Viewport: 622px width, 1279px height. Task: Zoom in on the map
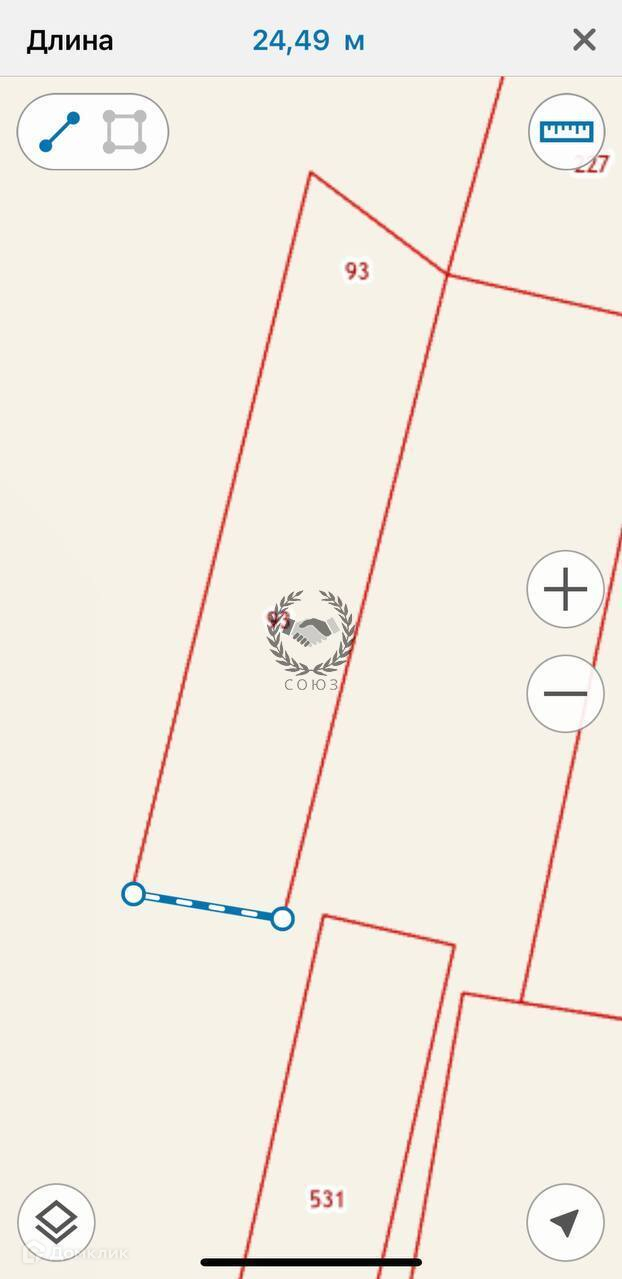(x=565, y=590)
